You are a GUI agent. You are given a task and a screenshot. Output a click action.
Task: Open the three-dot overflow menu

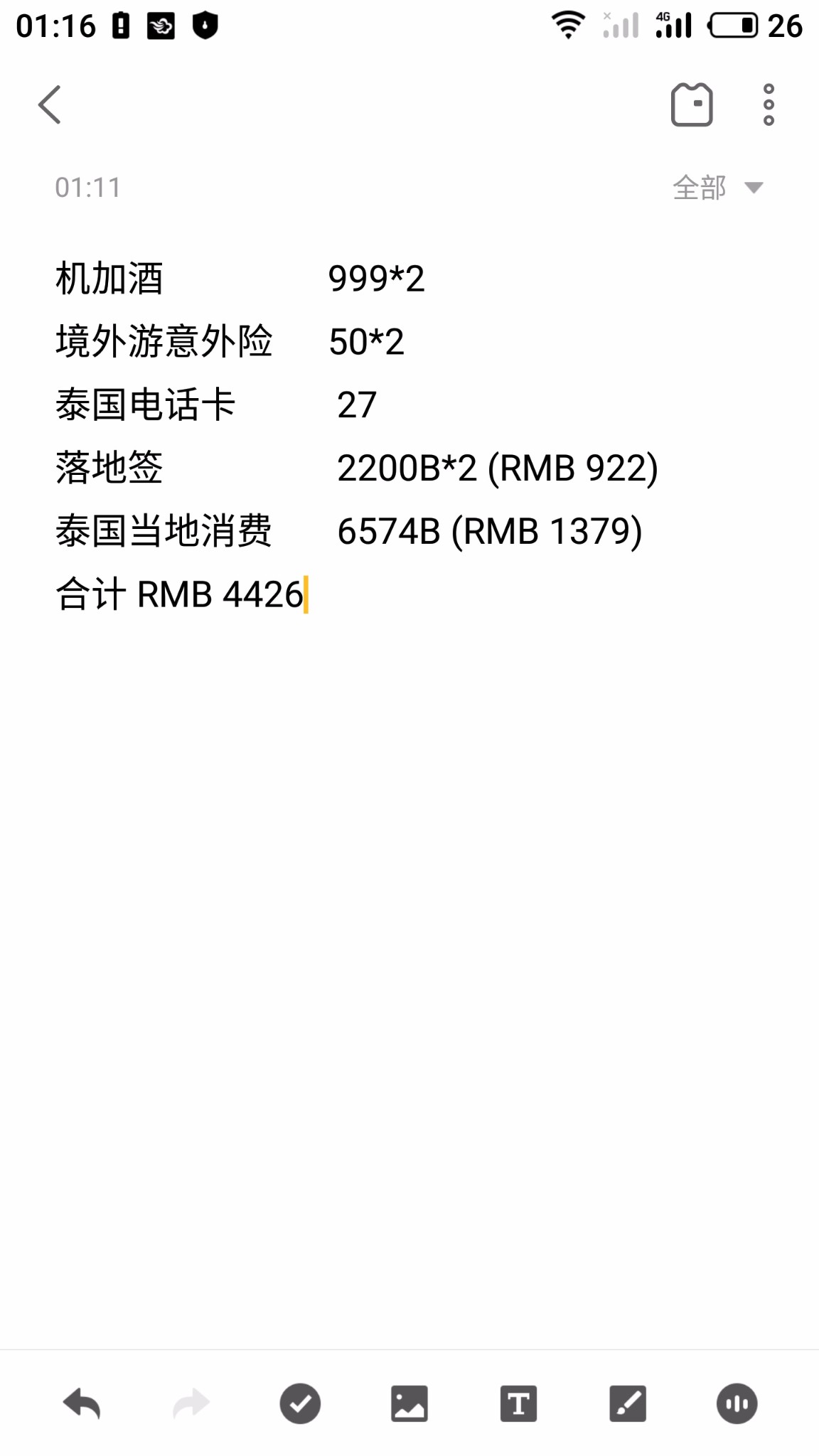point(769,105)
